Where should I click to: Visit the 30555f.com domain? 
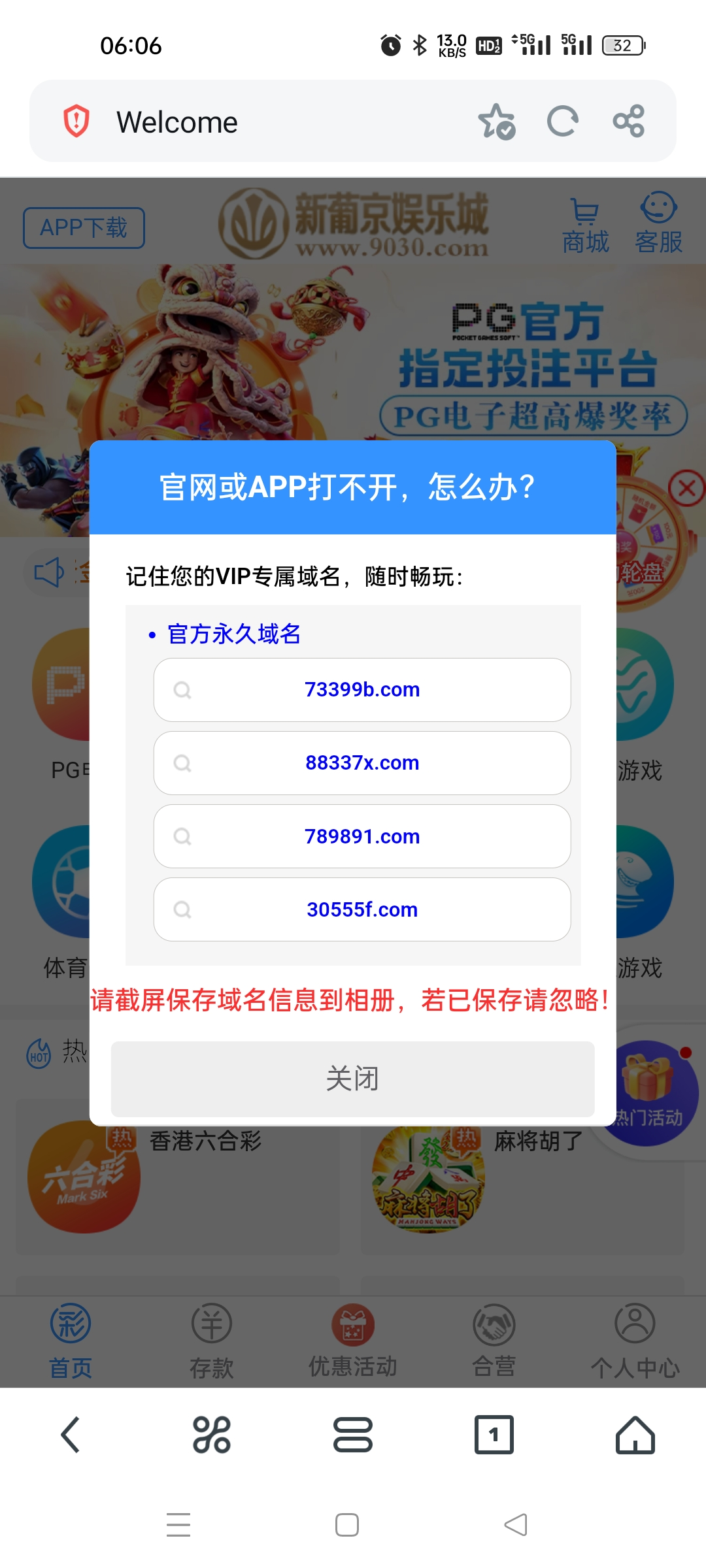tap(362, 909)
